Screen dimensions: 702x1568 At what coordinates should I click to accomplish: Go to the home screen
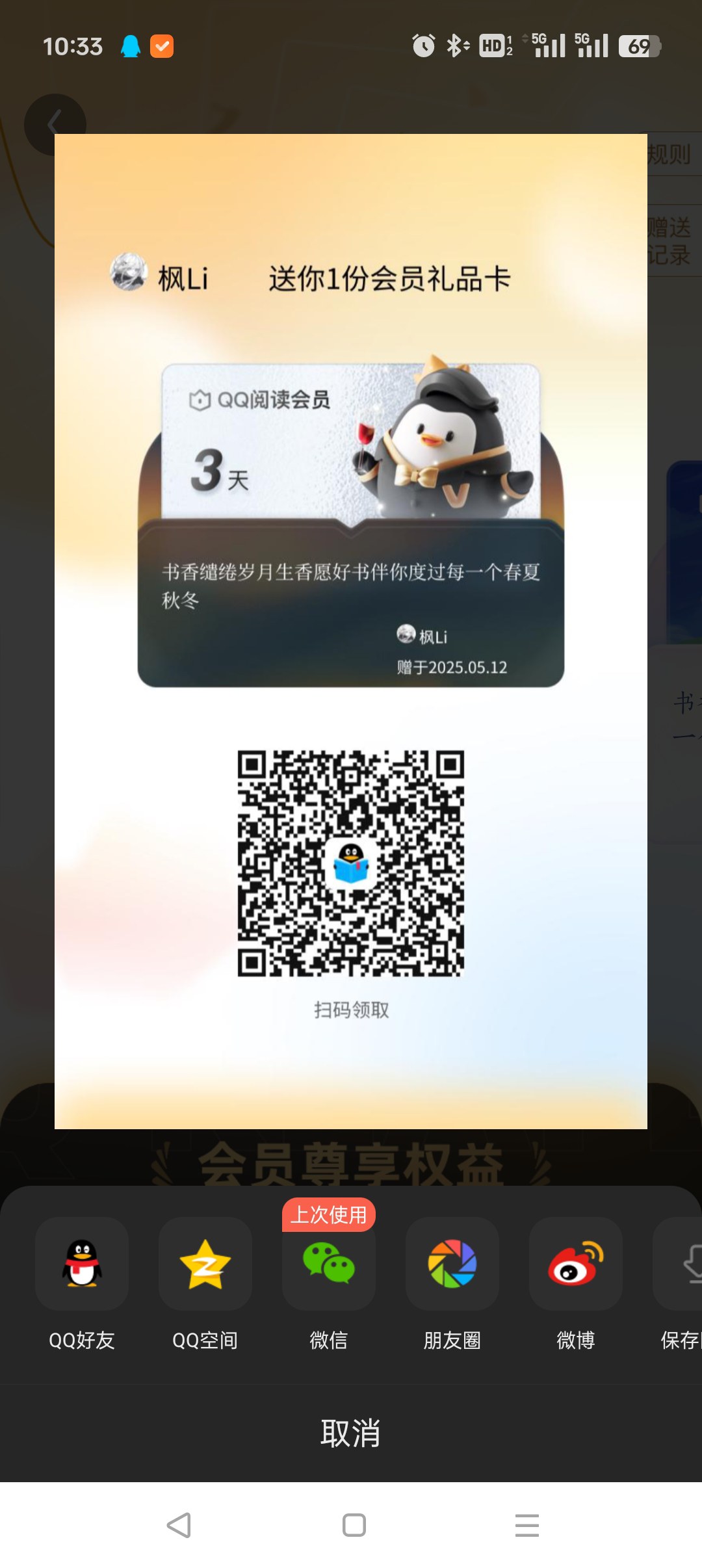pyautogui.click(x=354, y=1525)
